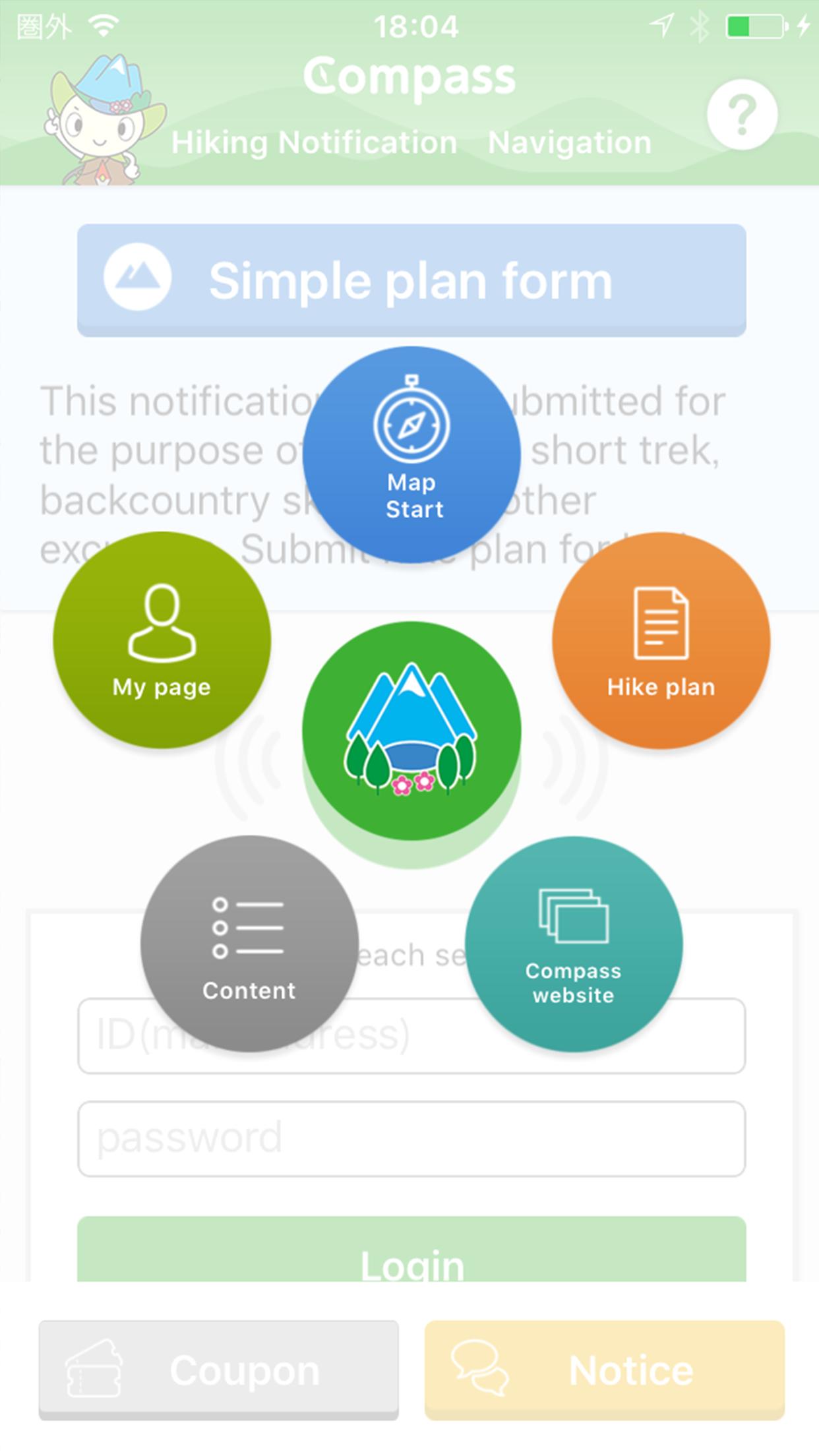Open Map Start
Screen dimensions: 819x1456
click(x=411, y=455)
